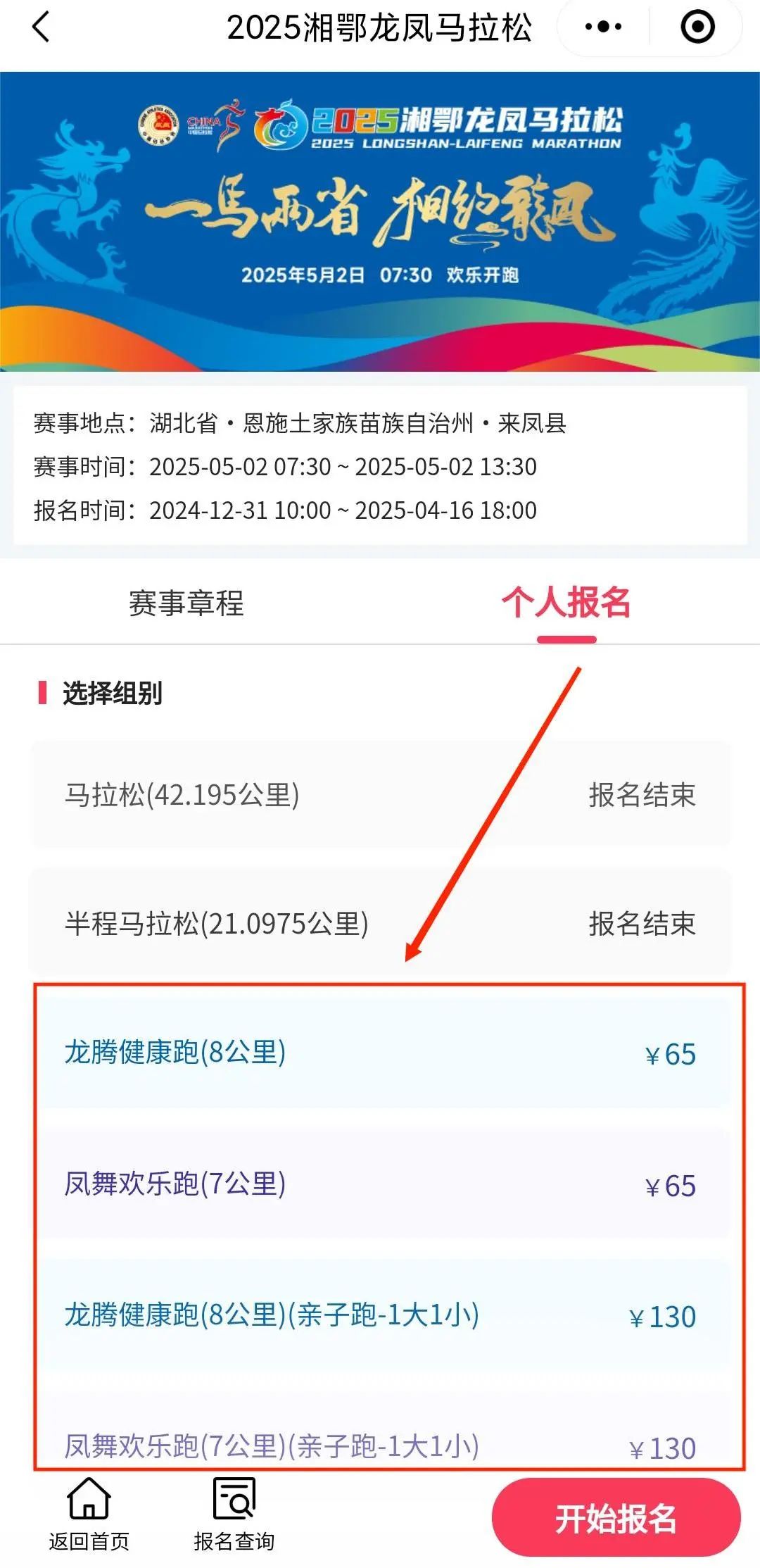This screenshot has width=760, height=1568.
Task: Go back using the top-left arrow
Action: pos(41,28)
